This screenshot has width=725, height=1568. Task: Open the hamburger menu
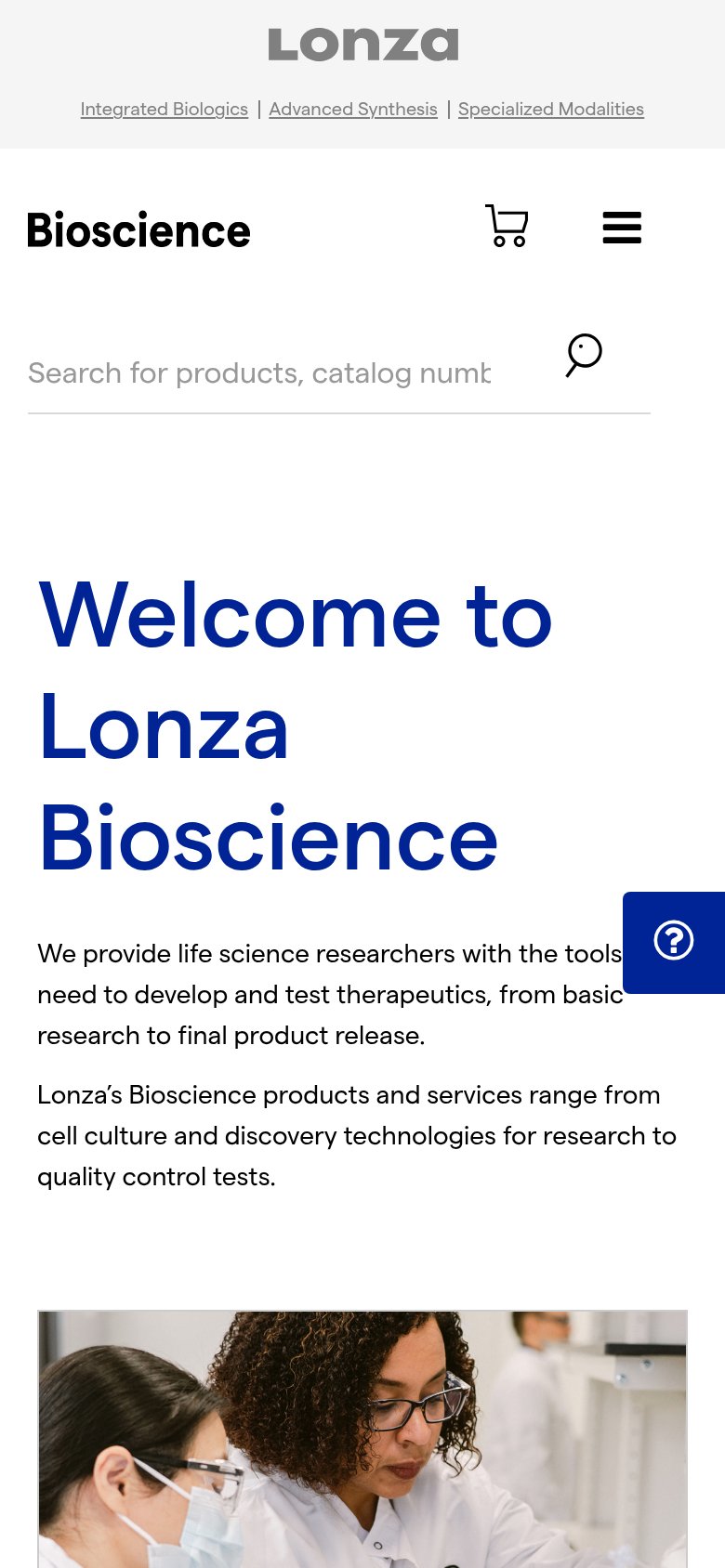pos(622,228)
